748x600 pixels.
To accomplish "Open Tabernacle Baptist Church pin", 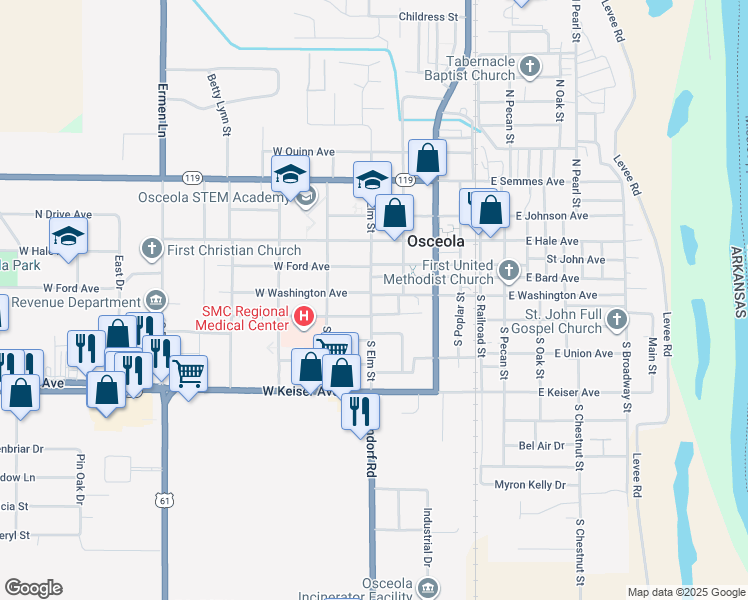I will point(530,67).
